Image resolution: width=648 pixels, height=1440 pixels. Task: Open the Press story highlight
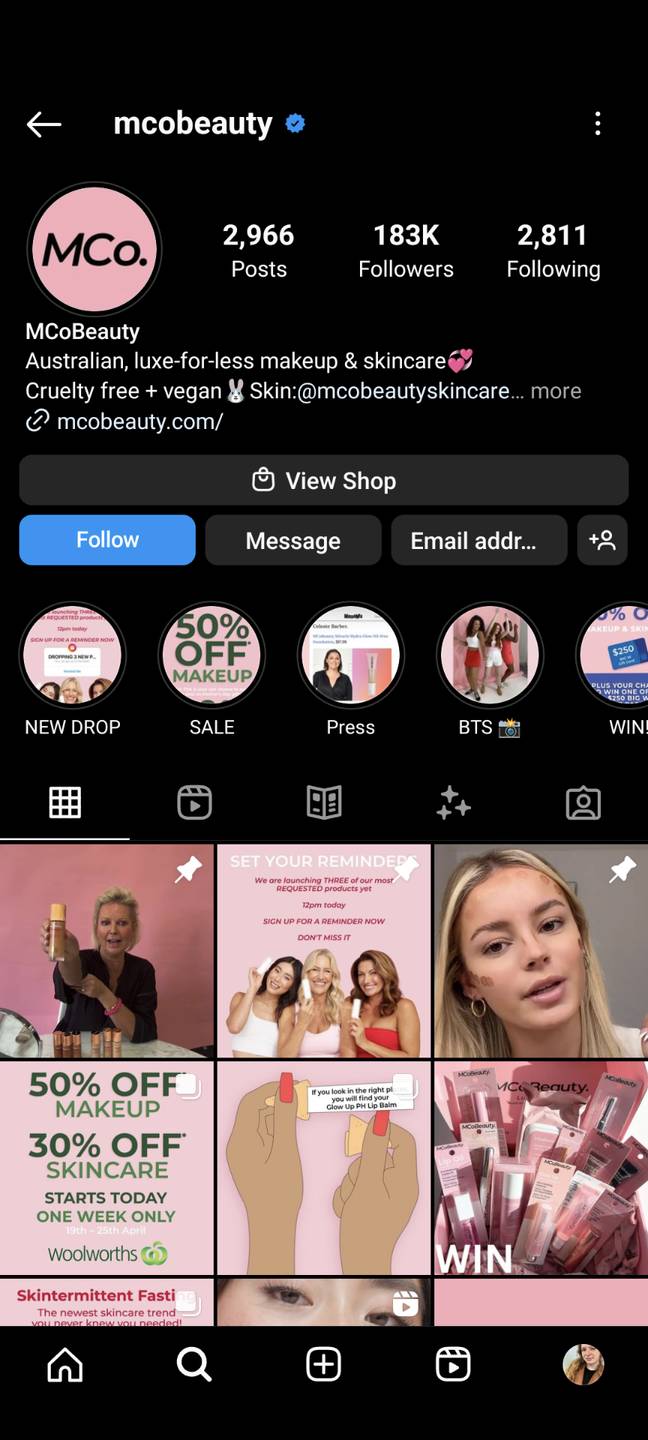pos(351,656)
